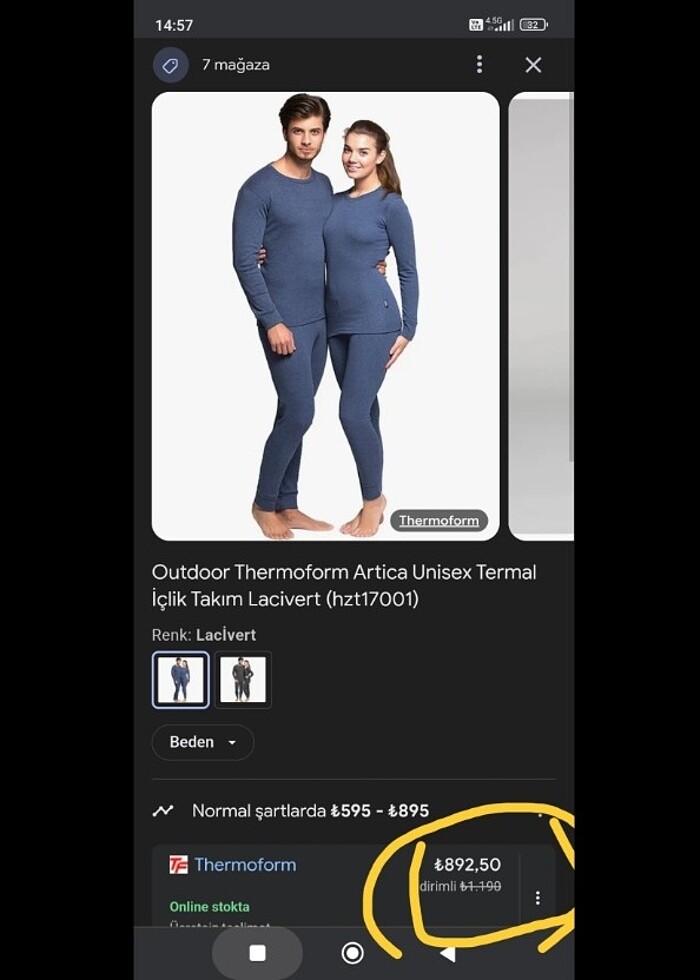
Task: Follow the Thermoform link on the photo
Action: click(439, 520)
